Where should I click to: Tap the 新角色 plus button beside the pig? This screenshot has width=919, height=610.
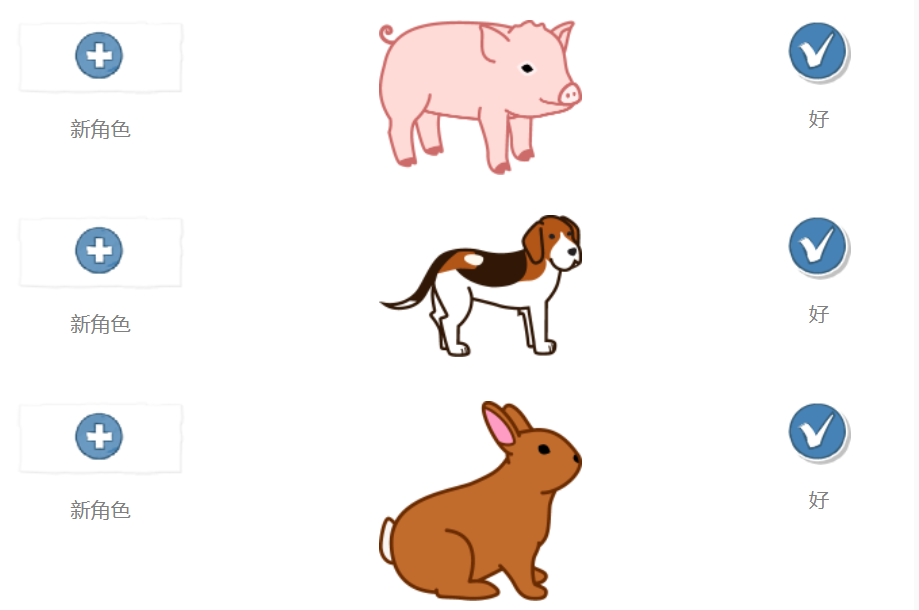point(99,55)
